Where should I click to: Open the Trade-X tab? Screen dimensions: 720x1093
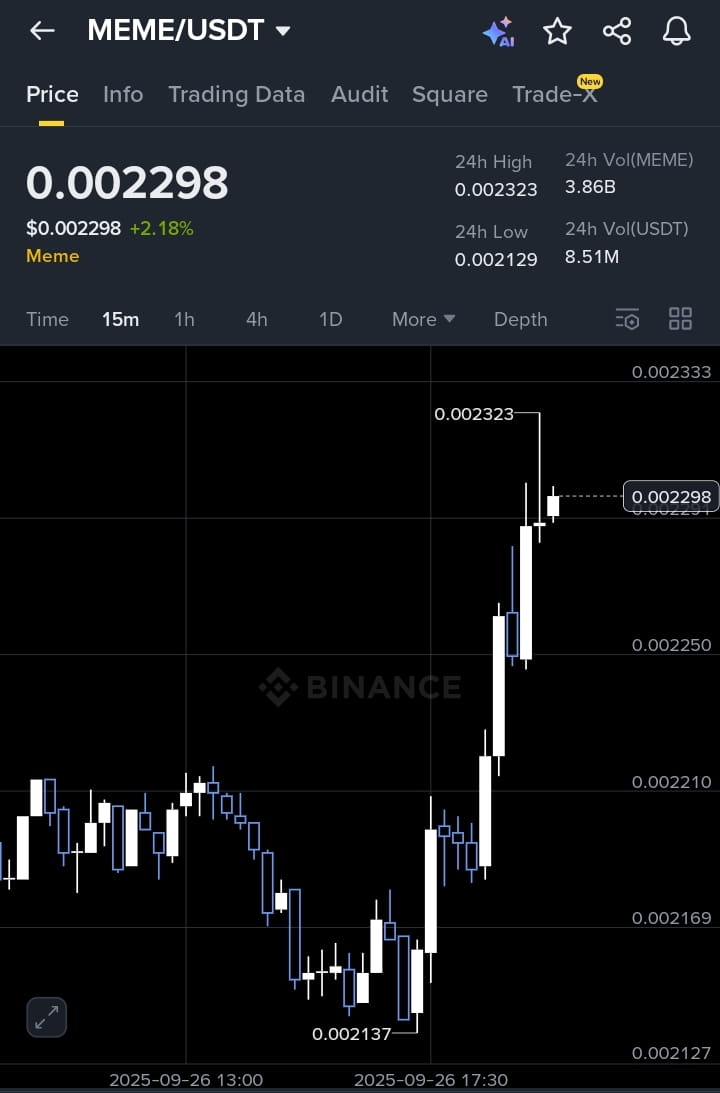(555, 94)
